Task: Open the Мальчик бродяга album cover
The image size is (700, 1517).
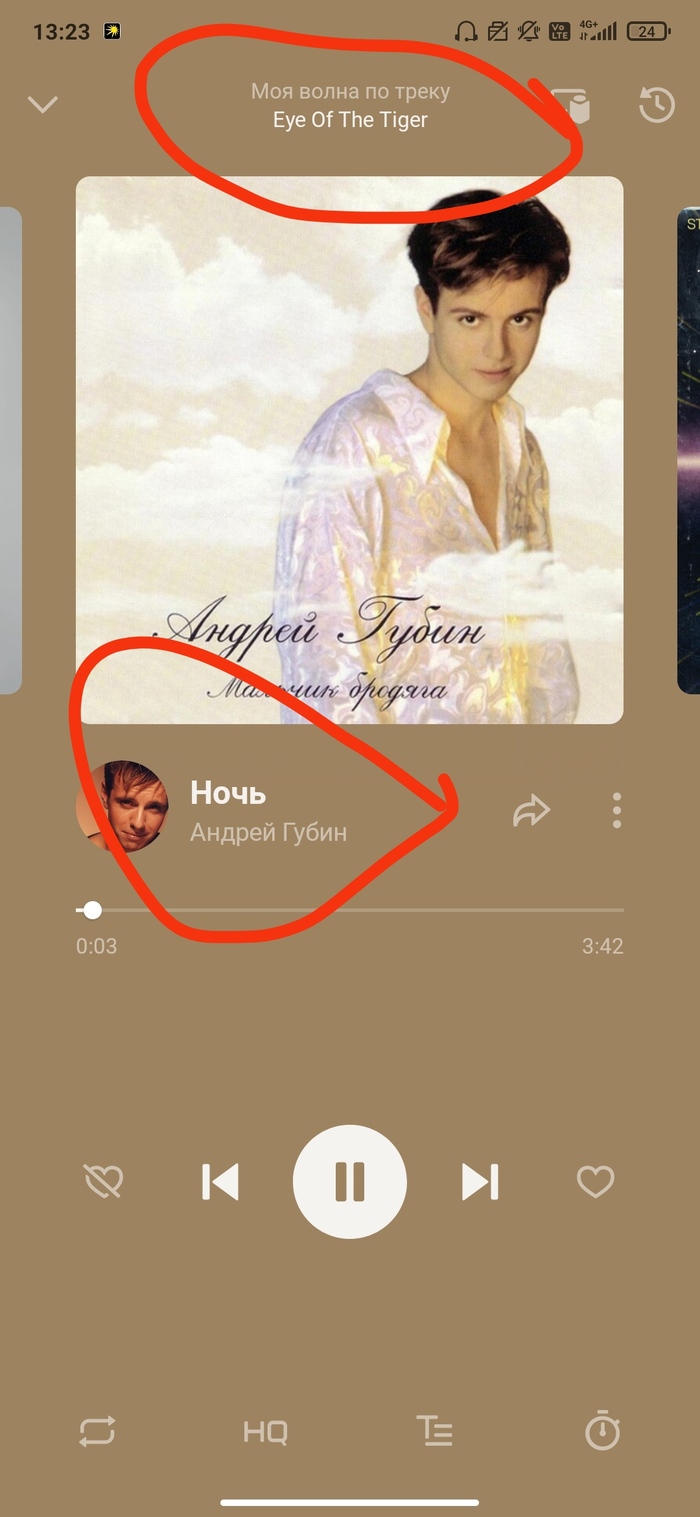Action: click(x=349, y=450)
